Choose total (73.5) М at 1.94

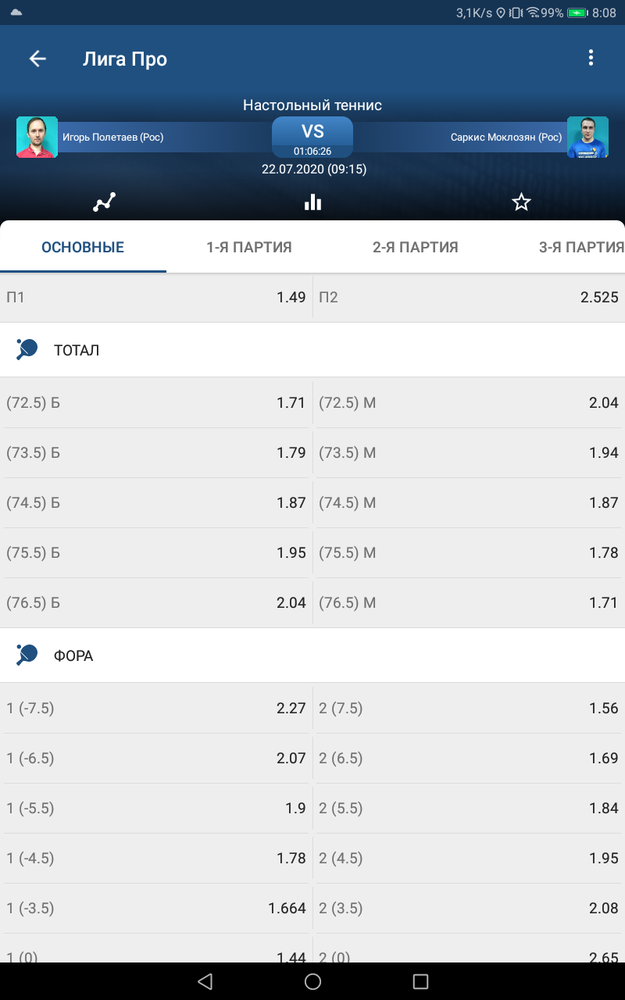(x=469, y=453)
